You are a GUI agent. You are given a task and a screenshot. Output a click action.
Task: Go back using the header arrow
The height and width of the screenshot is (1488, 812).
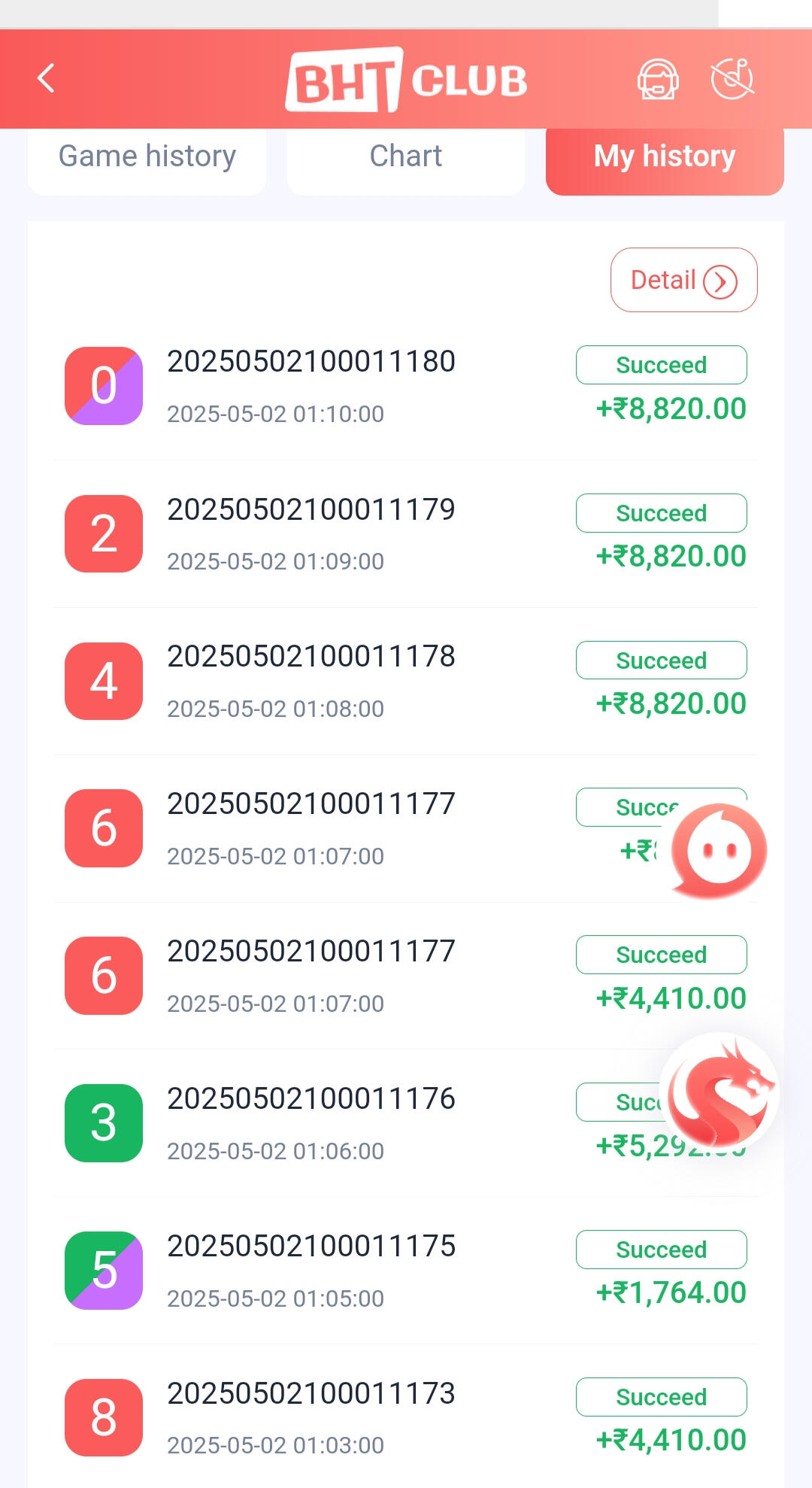47,78
